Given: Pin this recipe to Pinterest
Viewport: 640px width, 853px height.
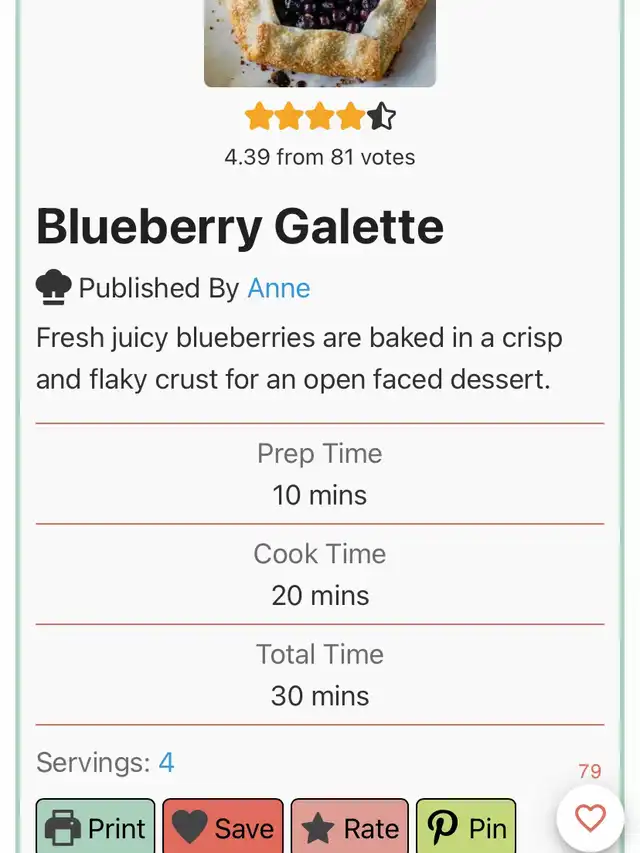Looking at the screenshot, I should pyautogui.click(x=466, y=827).
